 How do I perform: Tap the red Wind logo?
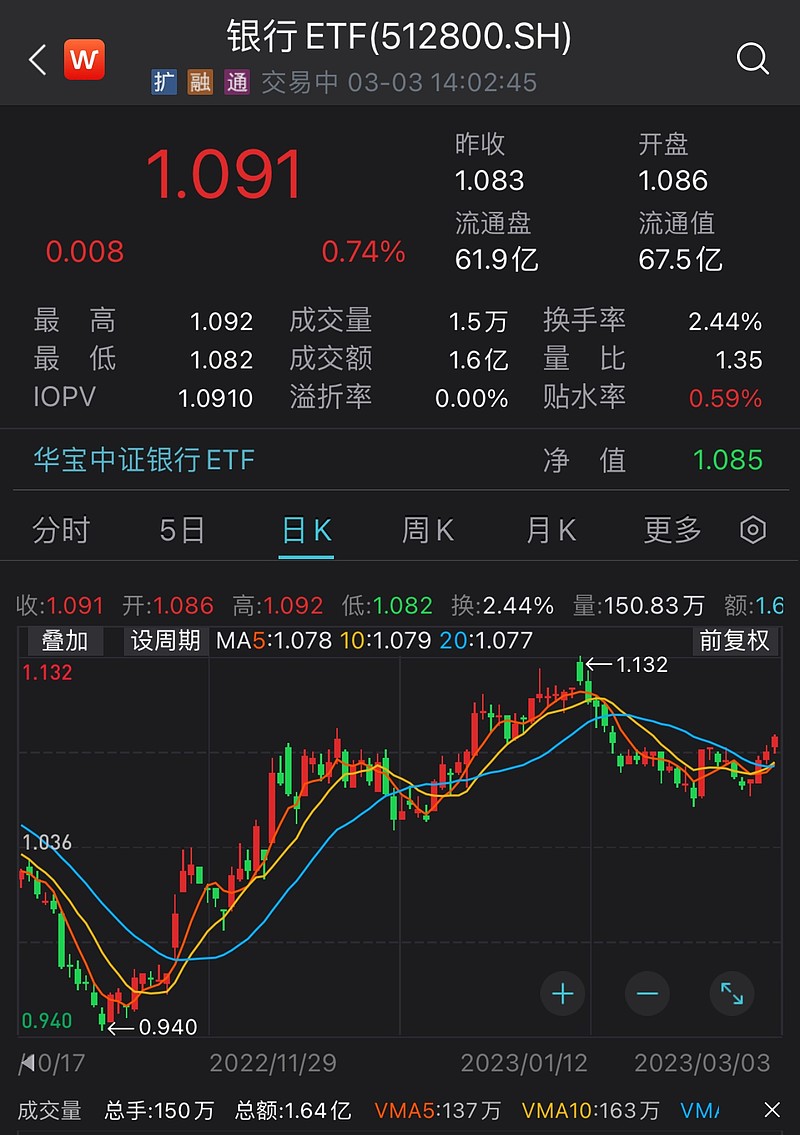(83, 59)
